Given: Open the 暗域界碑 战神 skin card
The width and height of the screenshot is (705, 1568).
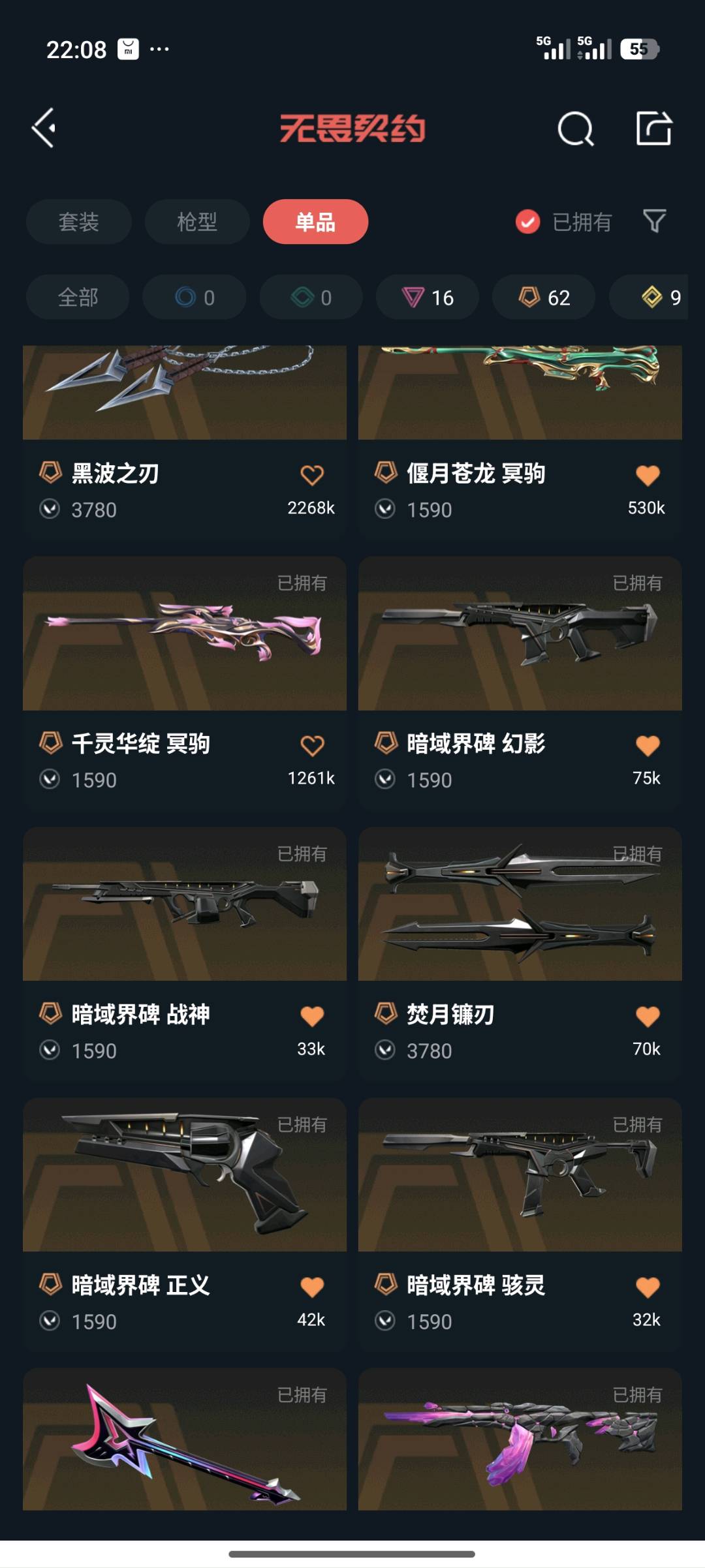Looking at the screenshot, I should pyautogui.click(x=185, y=953).
